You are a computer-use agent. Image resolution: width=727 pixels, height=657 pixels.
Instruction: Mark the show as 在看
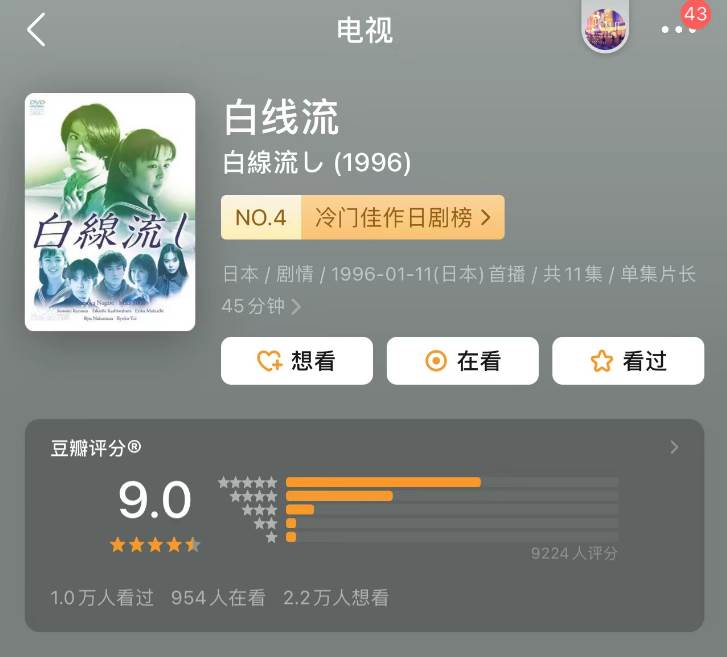[x=462, y=361]
